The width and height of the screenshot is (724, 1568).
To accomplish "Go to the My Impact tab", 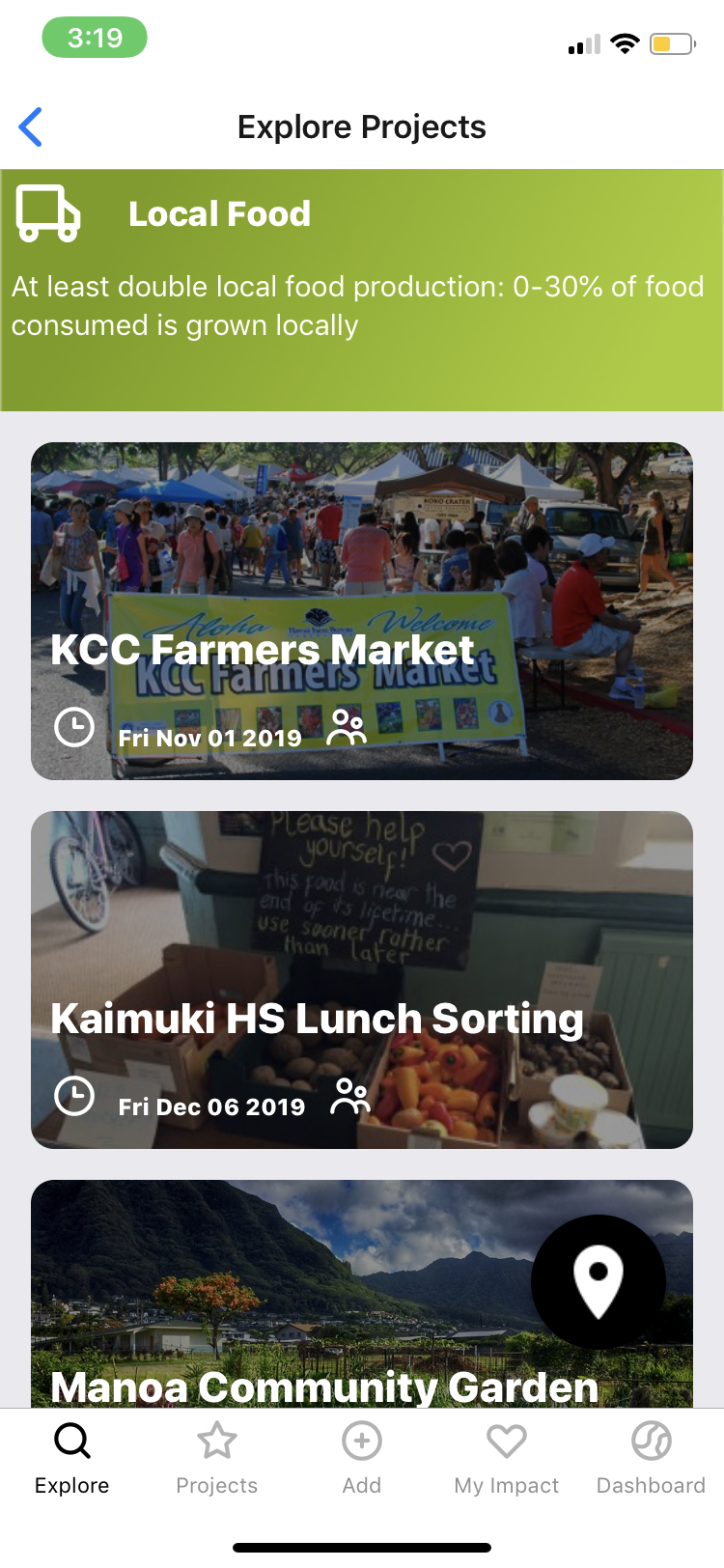I will point(507,1458).
